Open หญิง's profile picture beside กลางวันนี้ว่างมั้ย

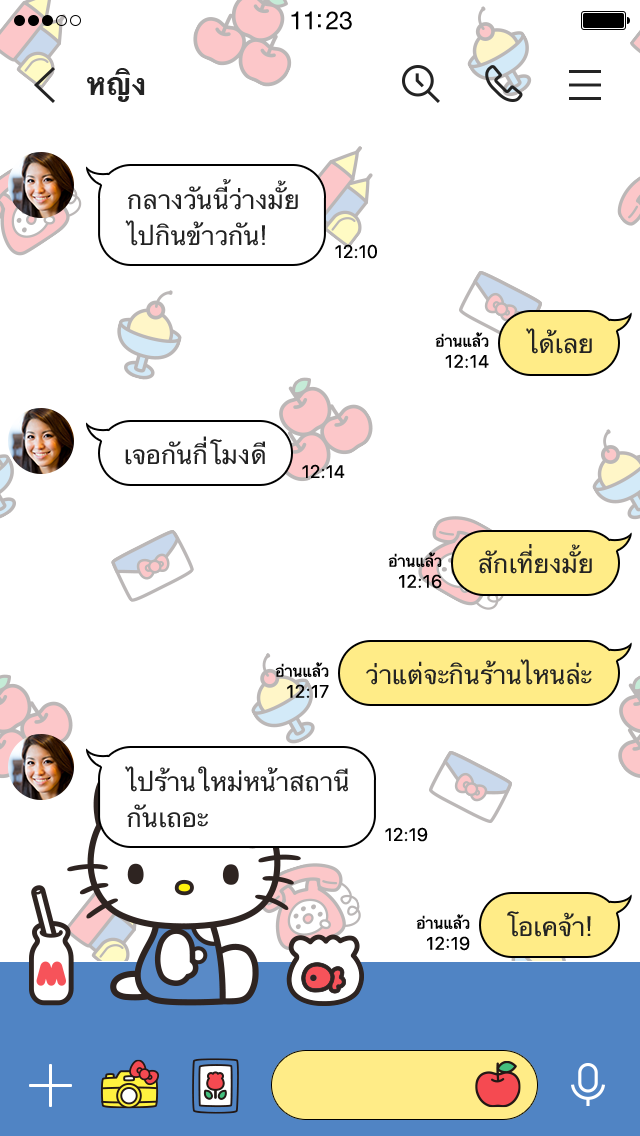point(42,185)
